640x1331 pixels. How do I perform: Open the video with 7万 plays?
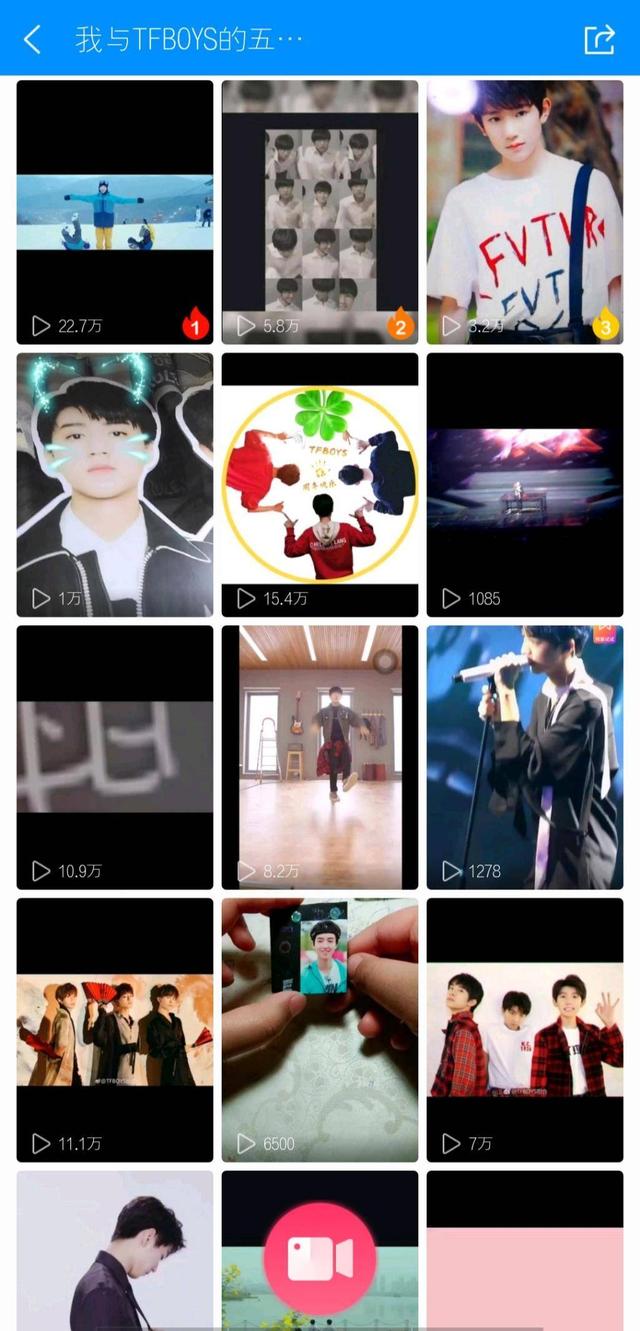coord(525,1030)
